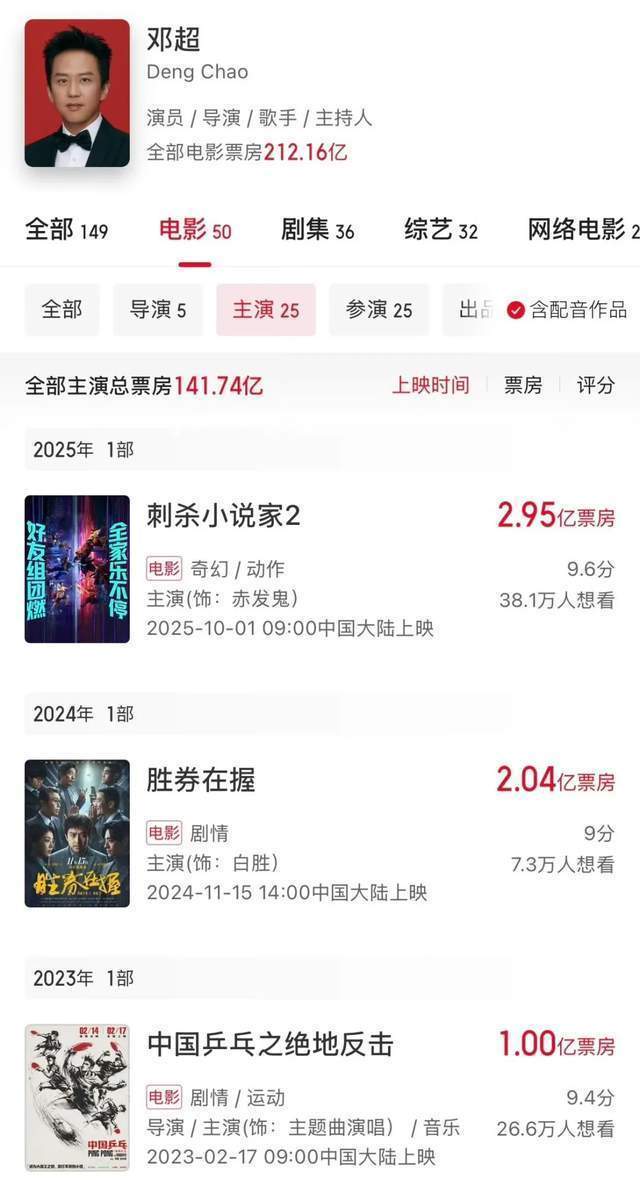The width and height of the screenshot is (640, 1180).
Task: Tap the 主演 25 filter chip
Action: pos(266,310)
